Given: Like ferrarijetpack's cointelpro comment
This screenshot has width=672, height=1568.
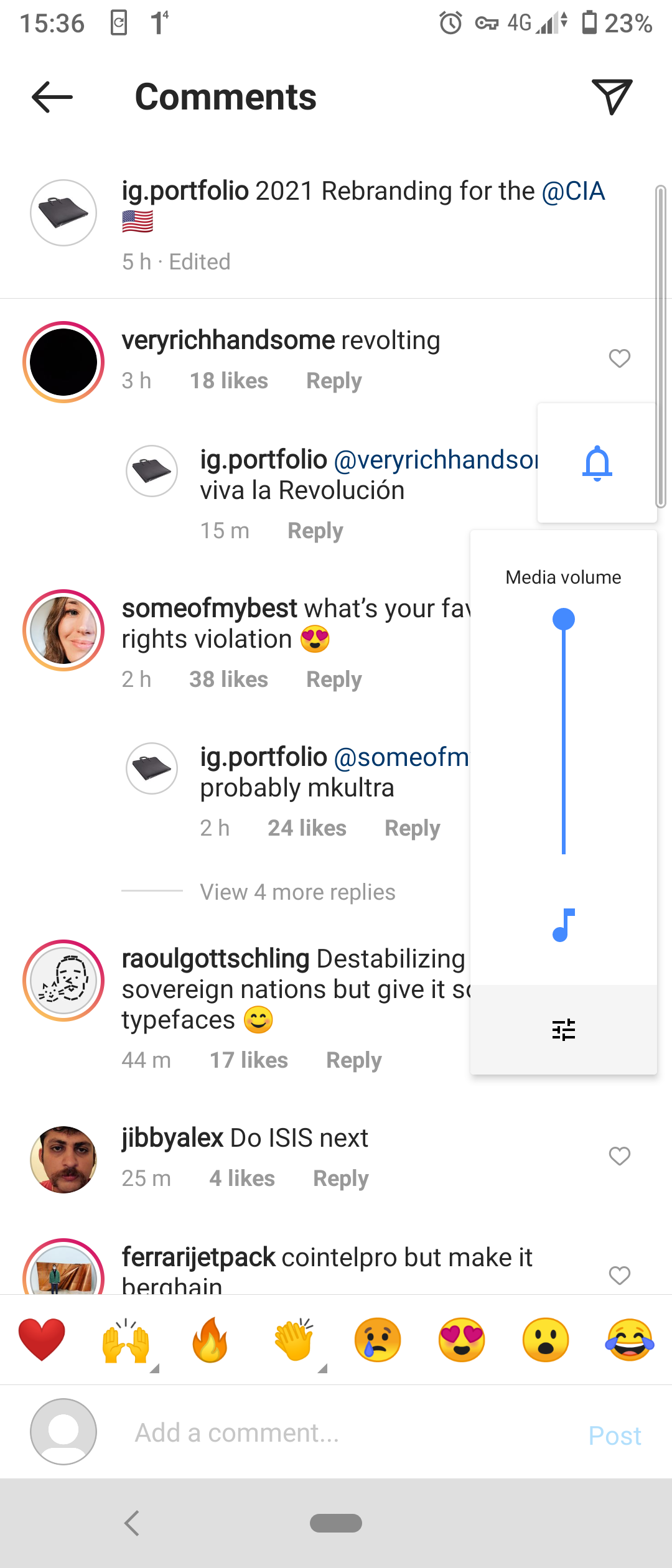Looking at the screenshot, I should click(619, 1276).
